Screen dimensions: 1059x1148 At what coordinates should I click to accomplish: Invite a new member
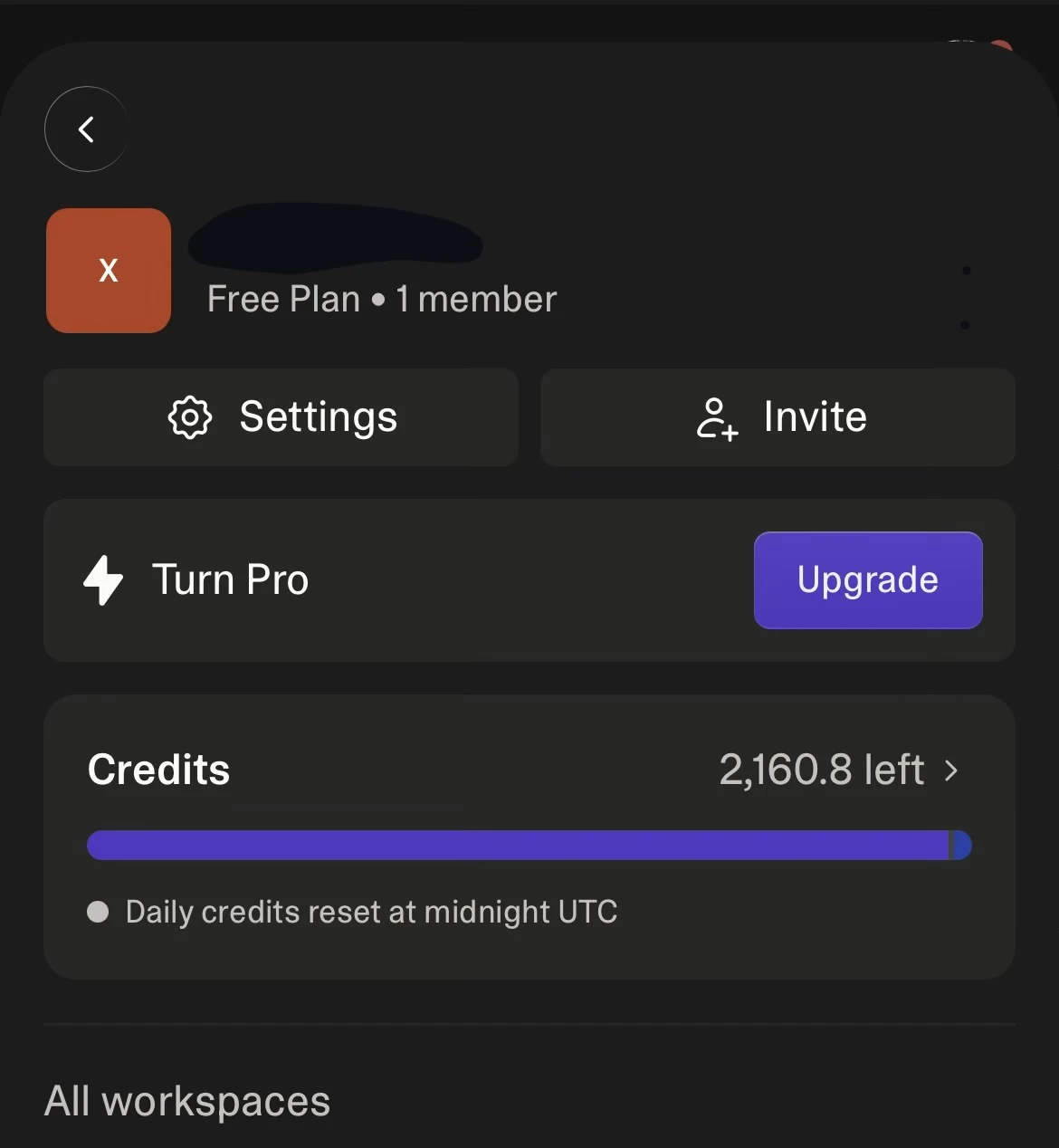click(x=778, y=417)
